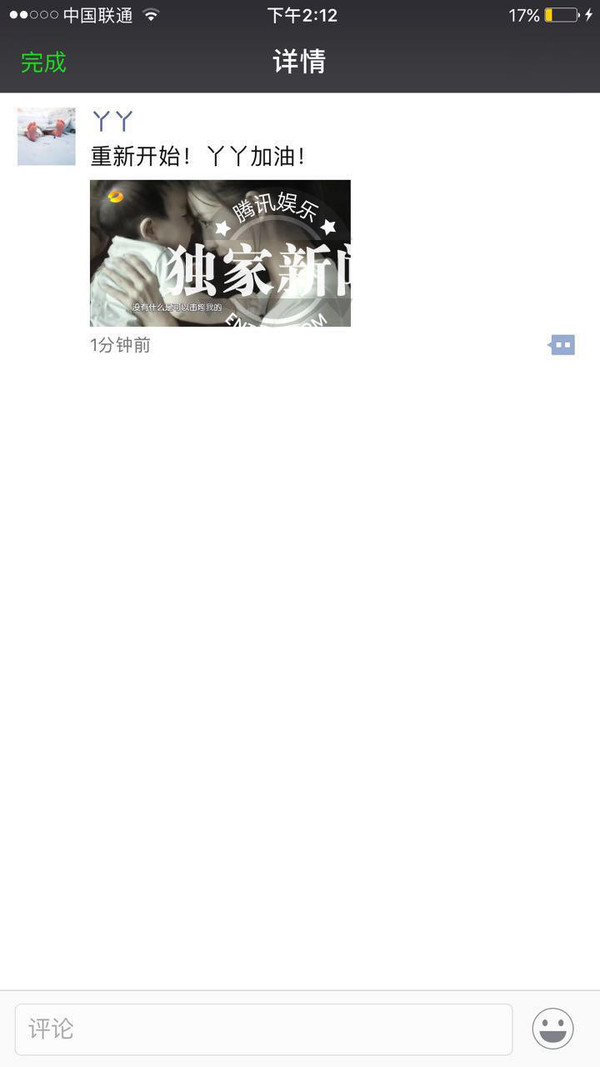Open the poster's profile picture
This screenshot has width=600, height=1067.
(46, 136)
